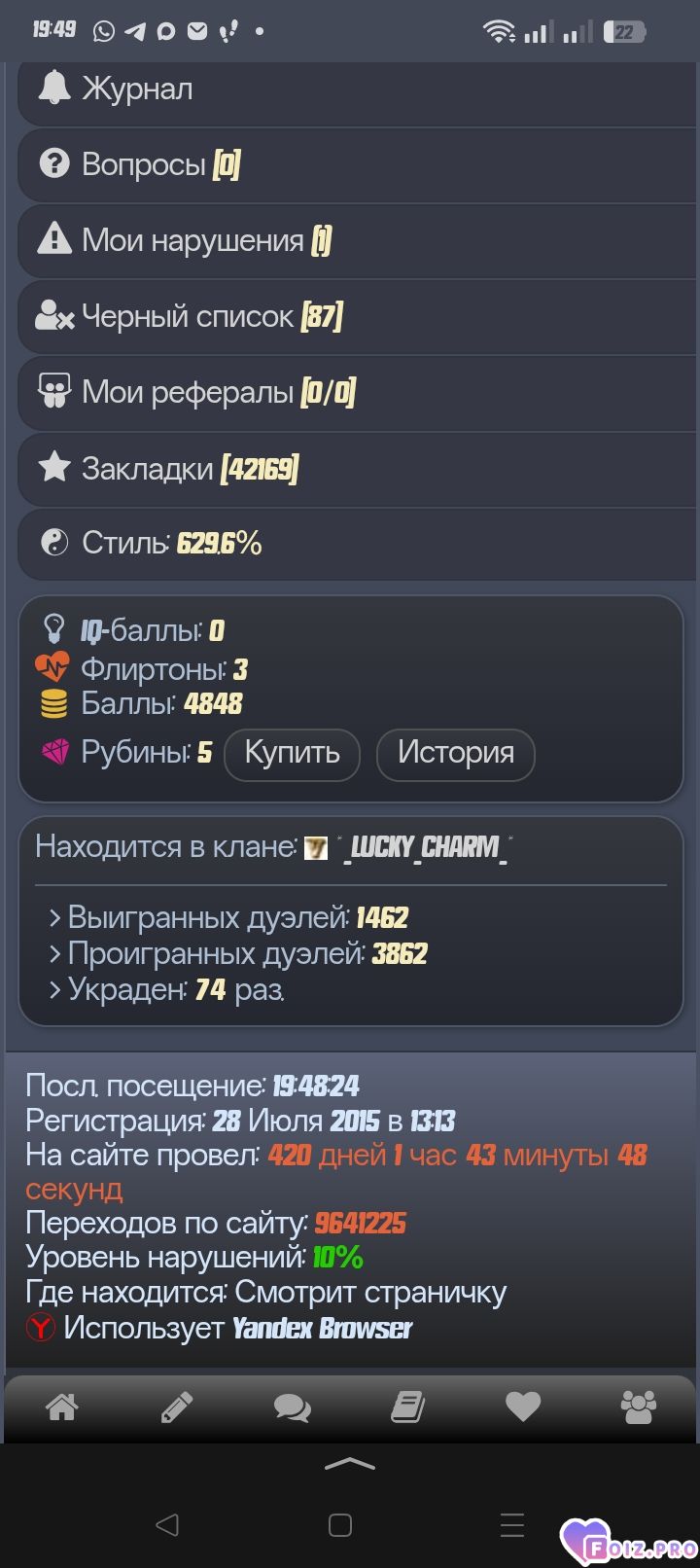Open the Стиль row
The image size is (700, 1568).
click(350, 543)
